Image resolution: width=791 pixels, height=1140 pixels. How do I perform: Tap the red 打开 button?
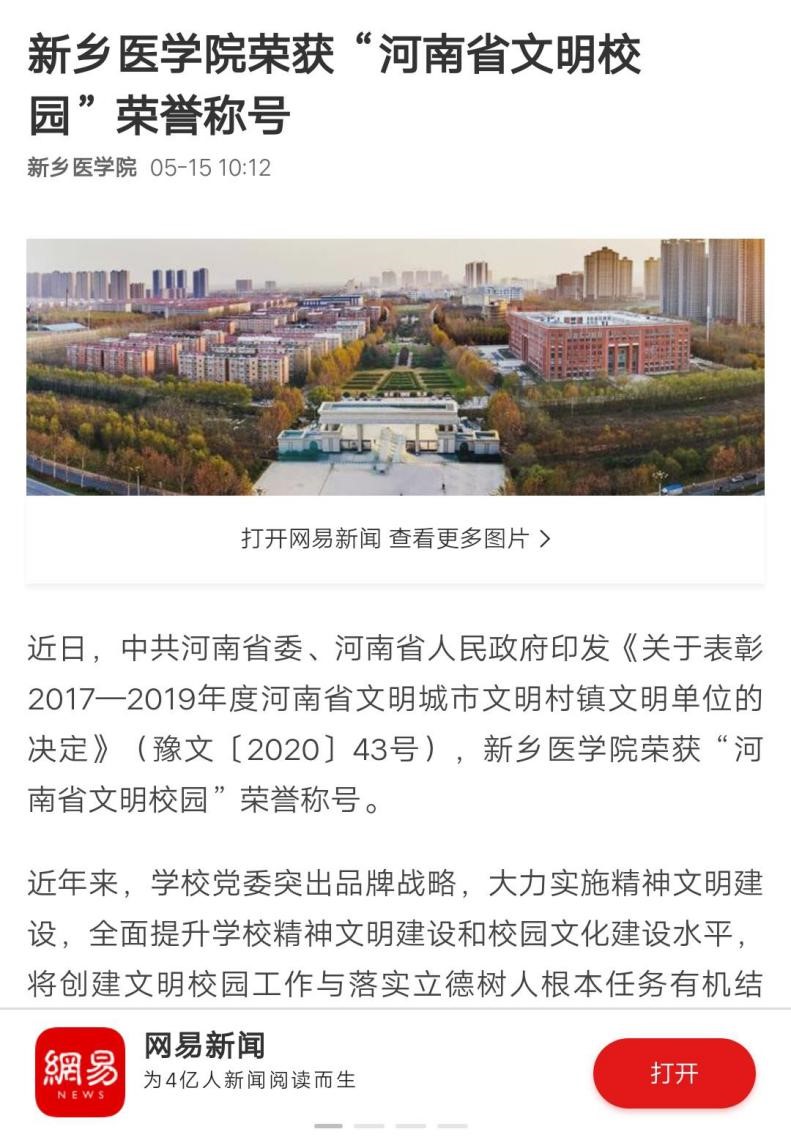(x=674, y=1073)
